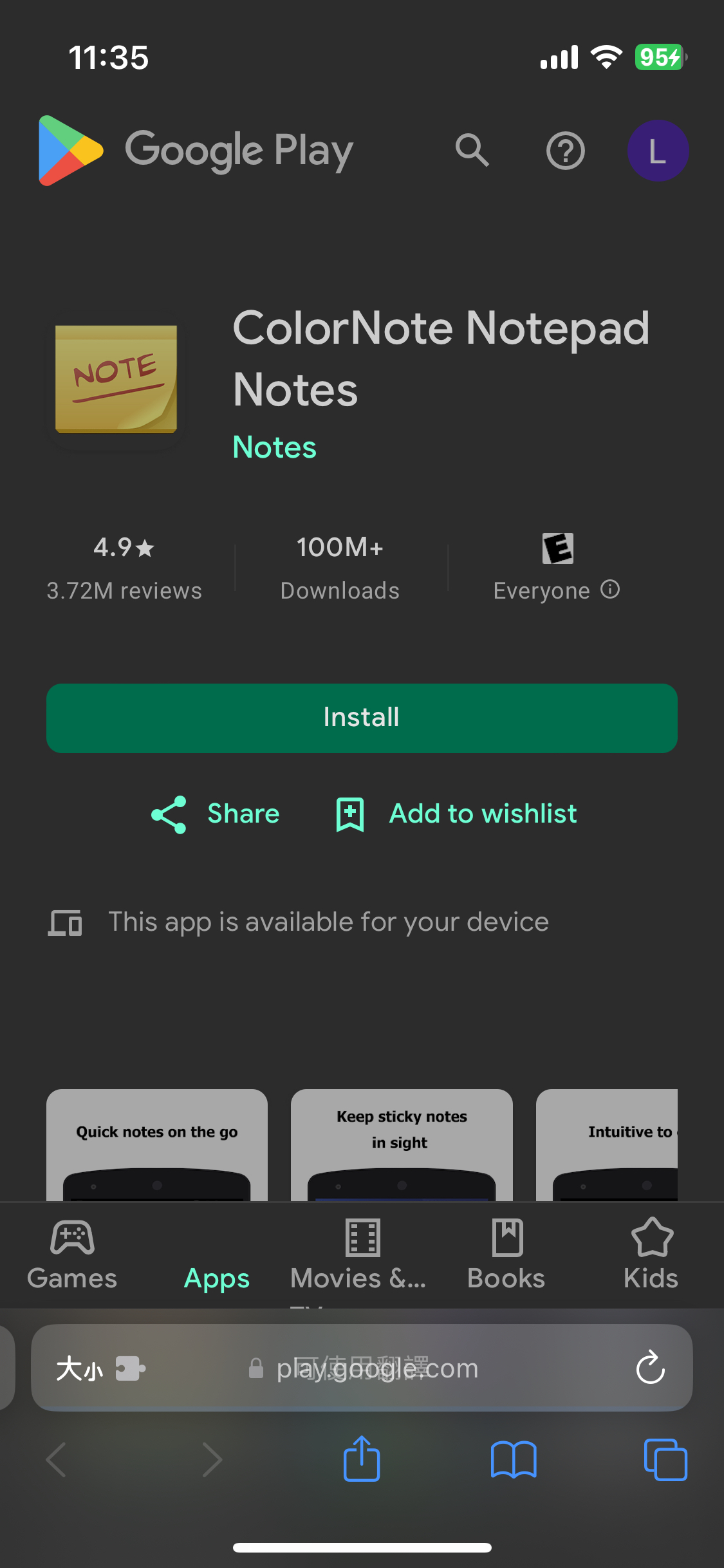724x1568 pixels.
Task: Add the app to wishlist
Action: (x=457, y=814)
